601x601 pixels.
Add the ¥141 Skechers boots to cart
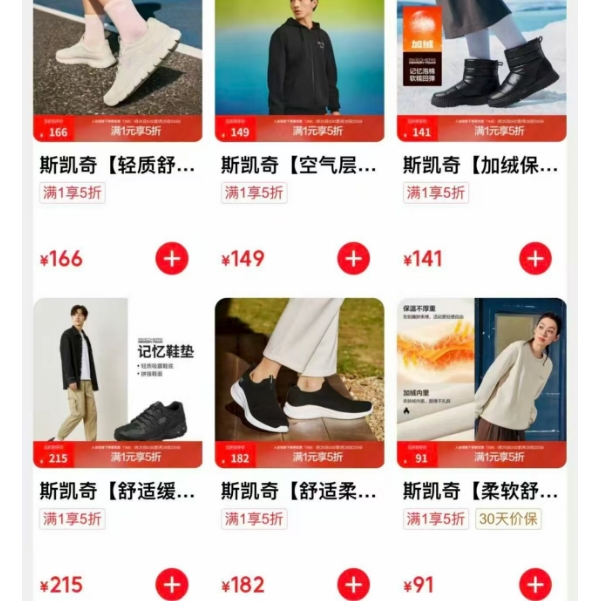[x=535, y=258]
